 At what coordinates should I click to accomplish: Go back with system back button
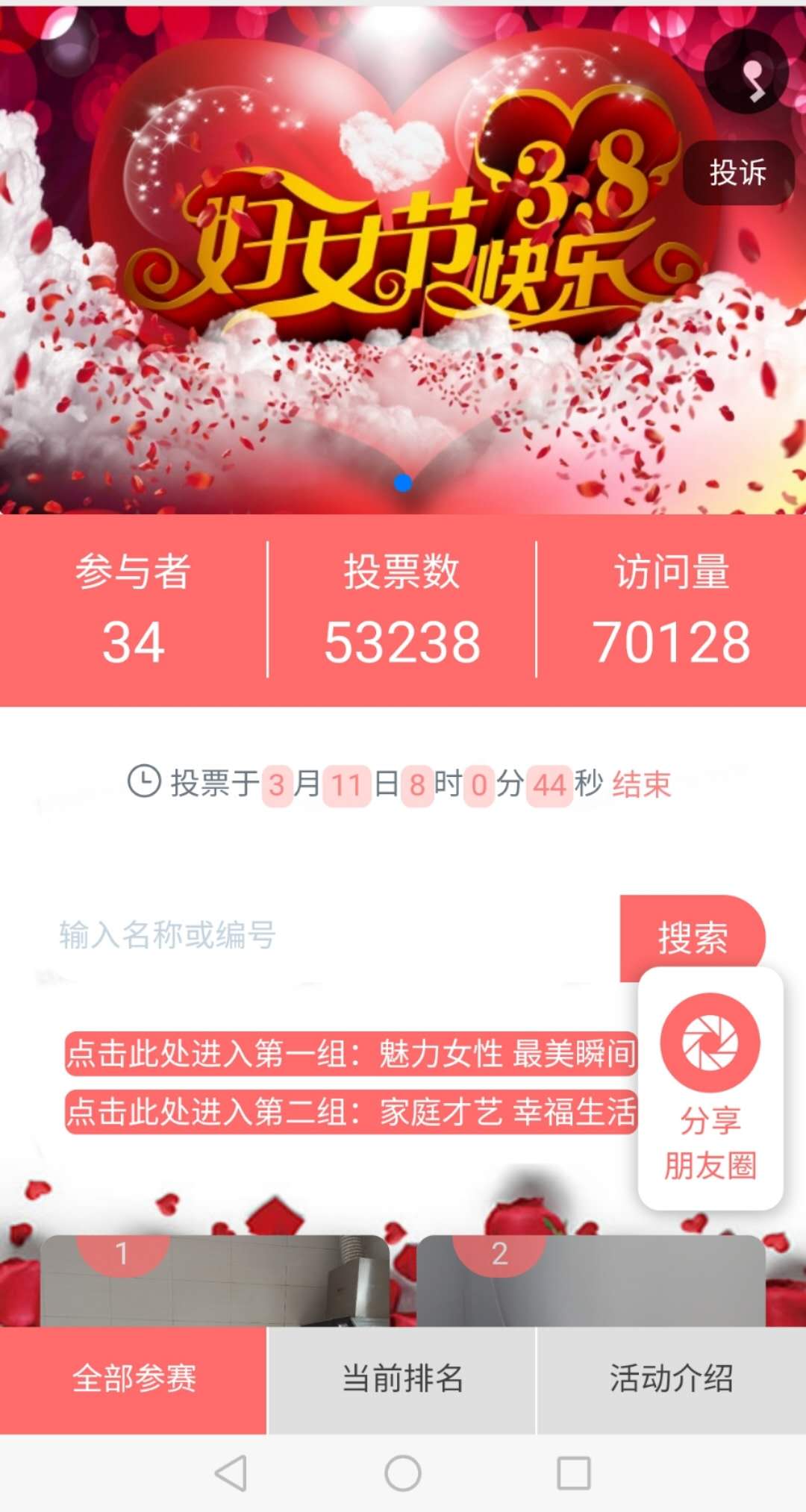click(x=231, y=1473)
